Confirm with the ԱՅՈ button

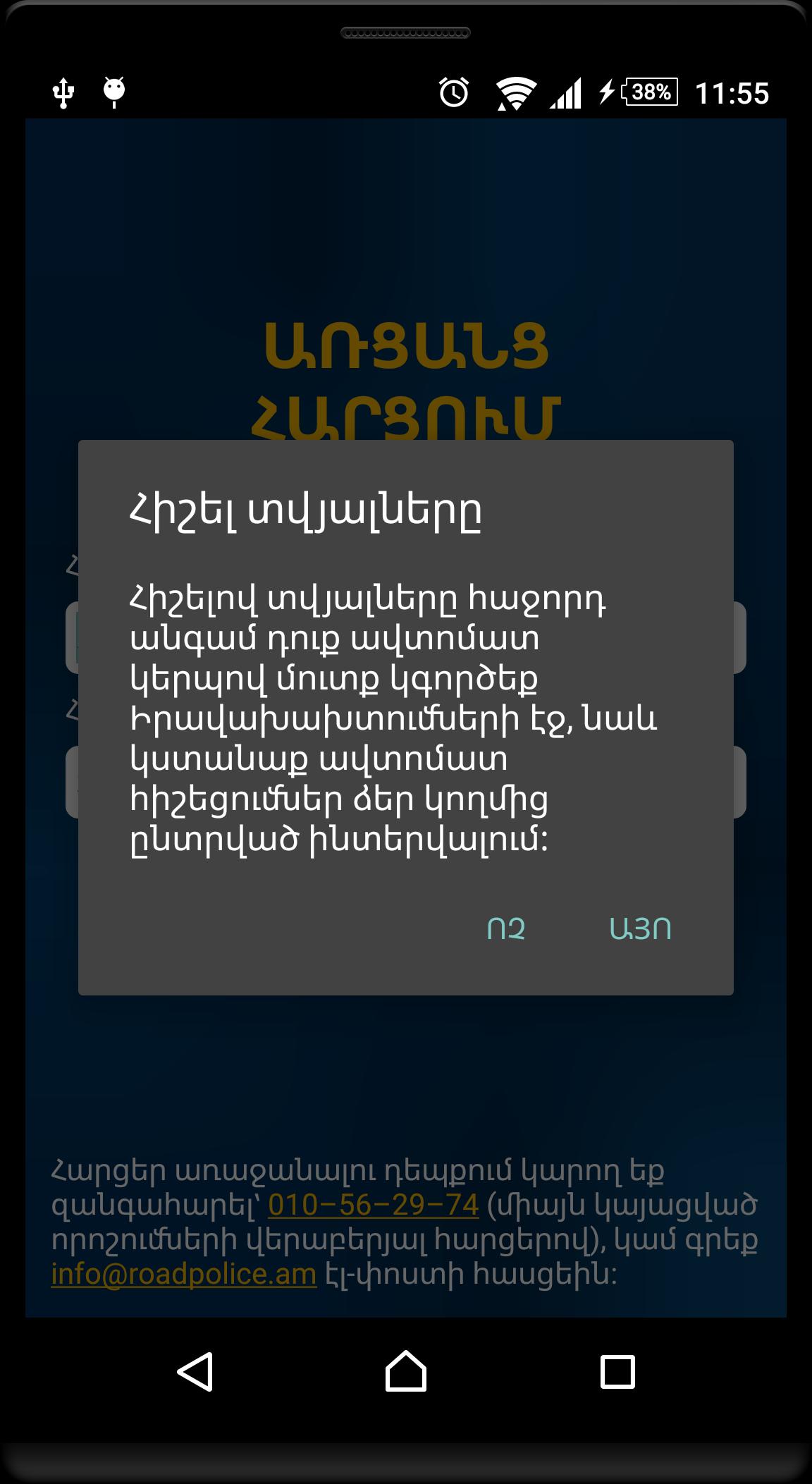(x=640, y=928)
